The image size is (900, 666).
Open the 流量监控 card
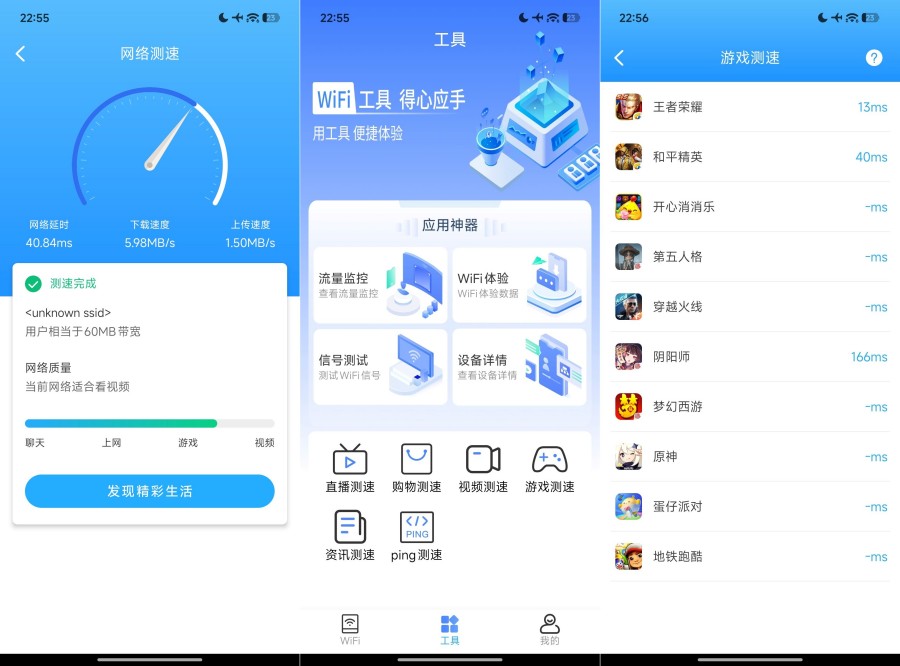pyautogui.click(x=382, y=285)
